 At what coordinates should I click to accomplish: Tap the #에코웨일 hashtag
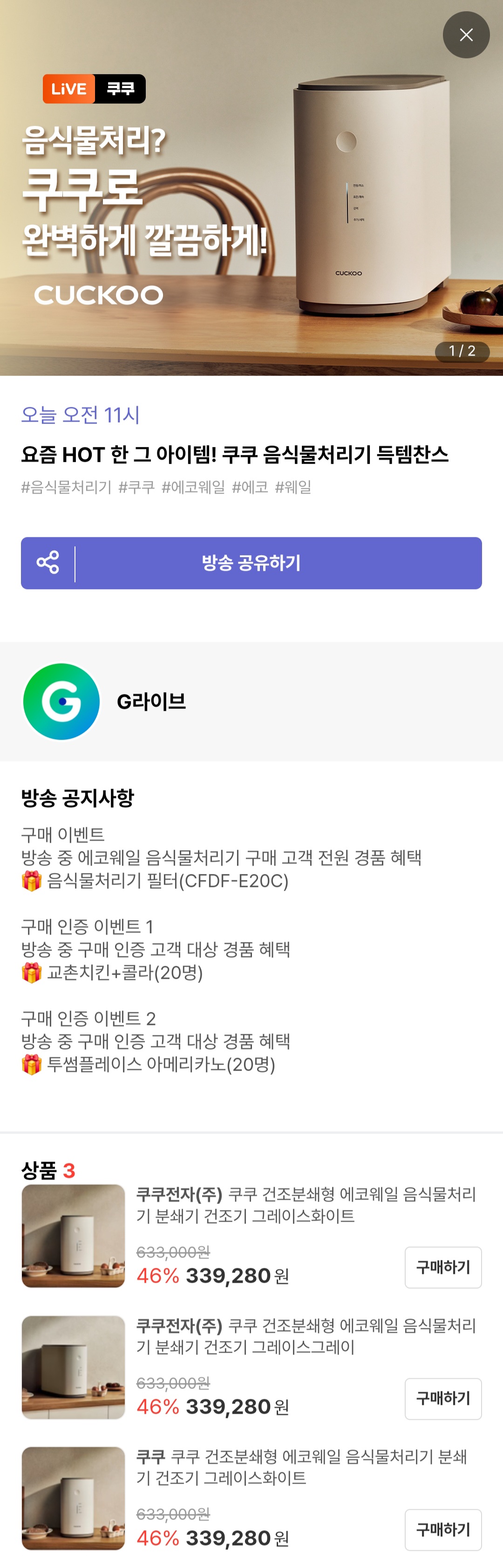(x=193, y=487)
